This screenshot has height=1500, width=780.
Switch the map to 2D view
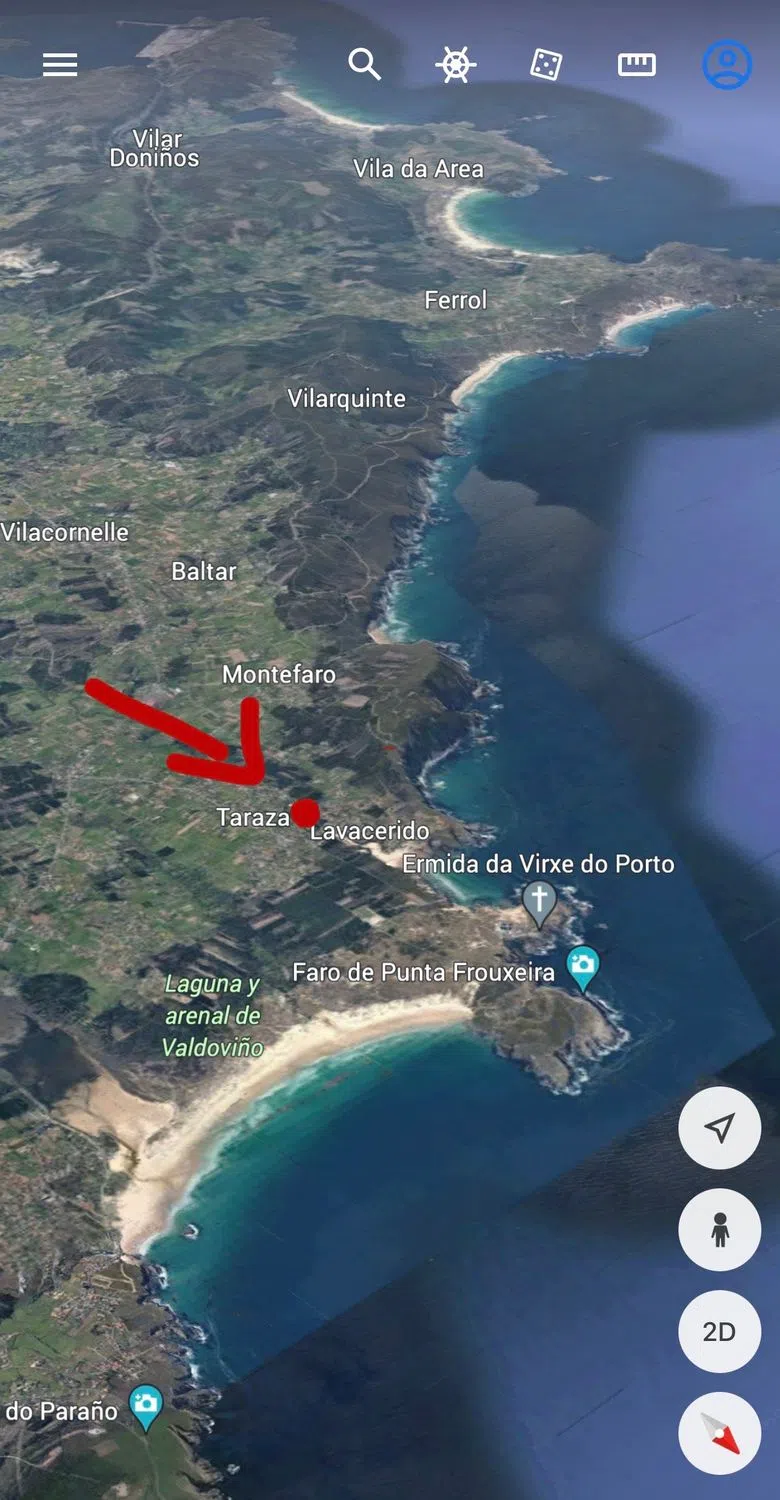point(719,1332)
